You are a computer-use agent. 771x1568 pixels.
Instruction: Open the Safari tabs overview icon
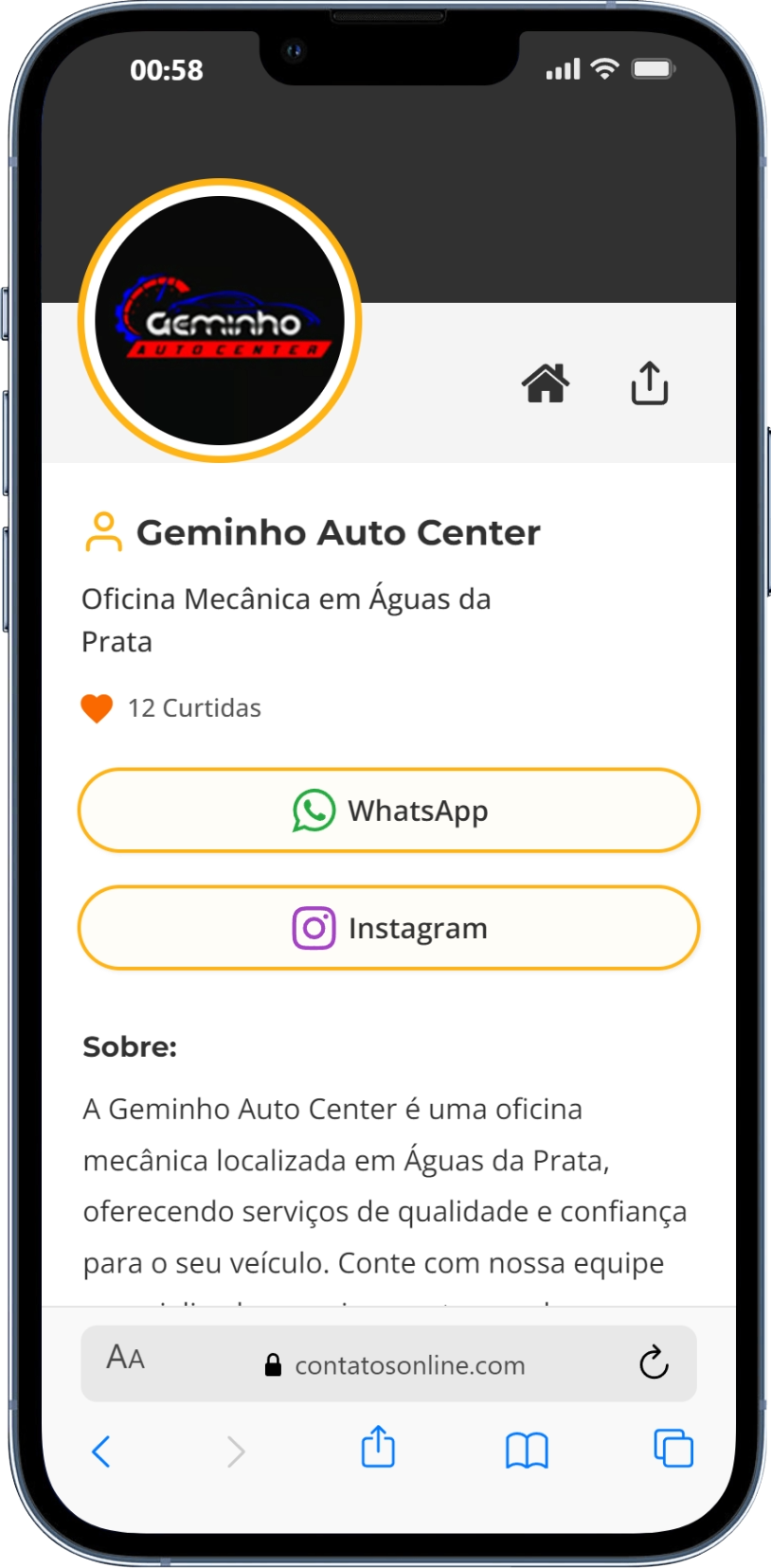pos(672,1449)
